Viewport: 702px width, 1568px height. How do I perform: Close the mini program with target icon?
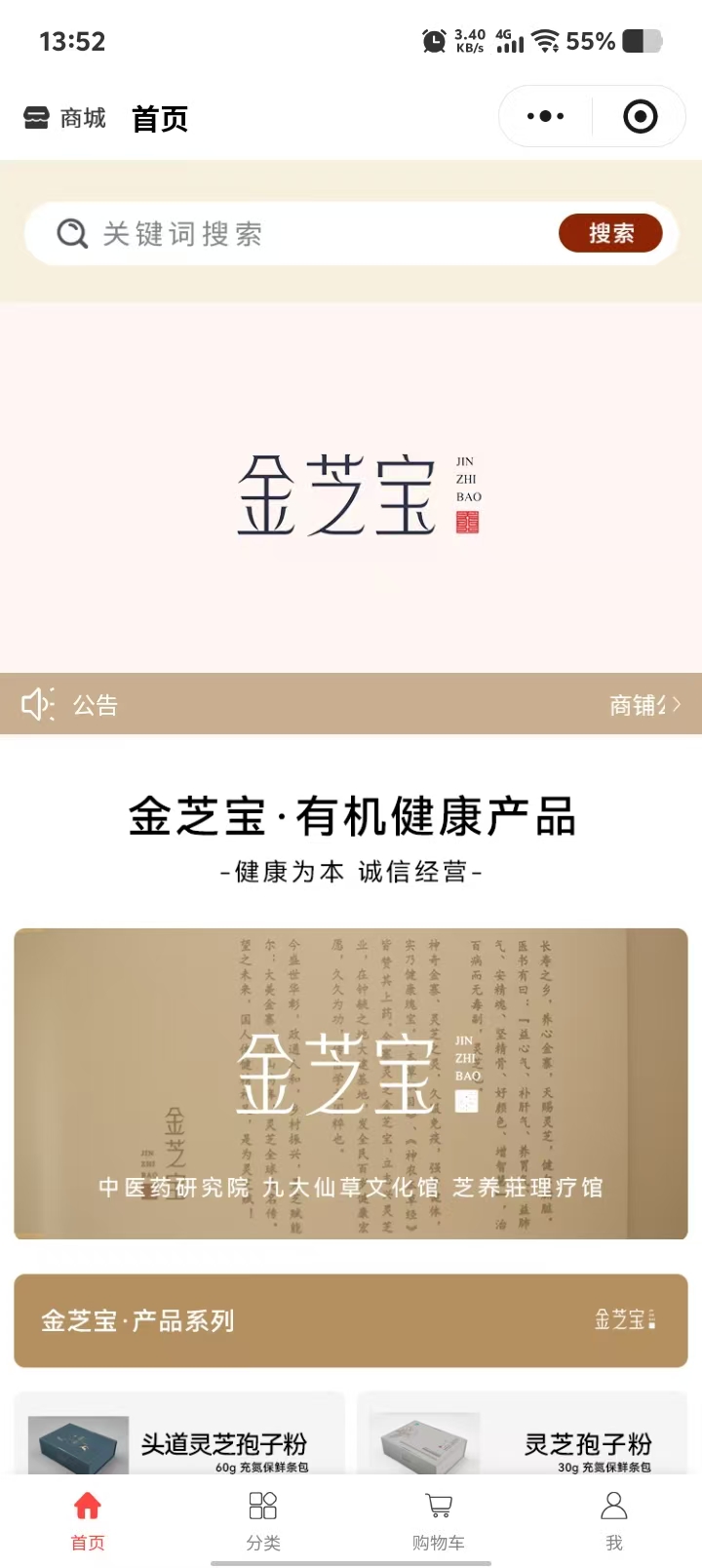[640, 116]
